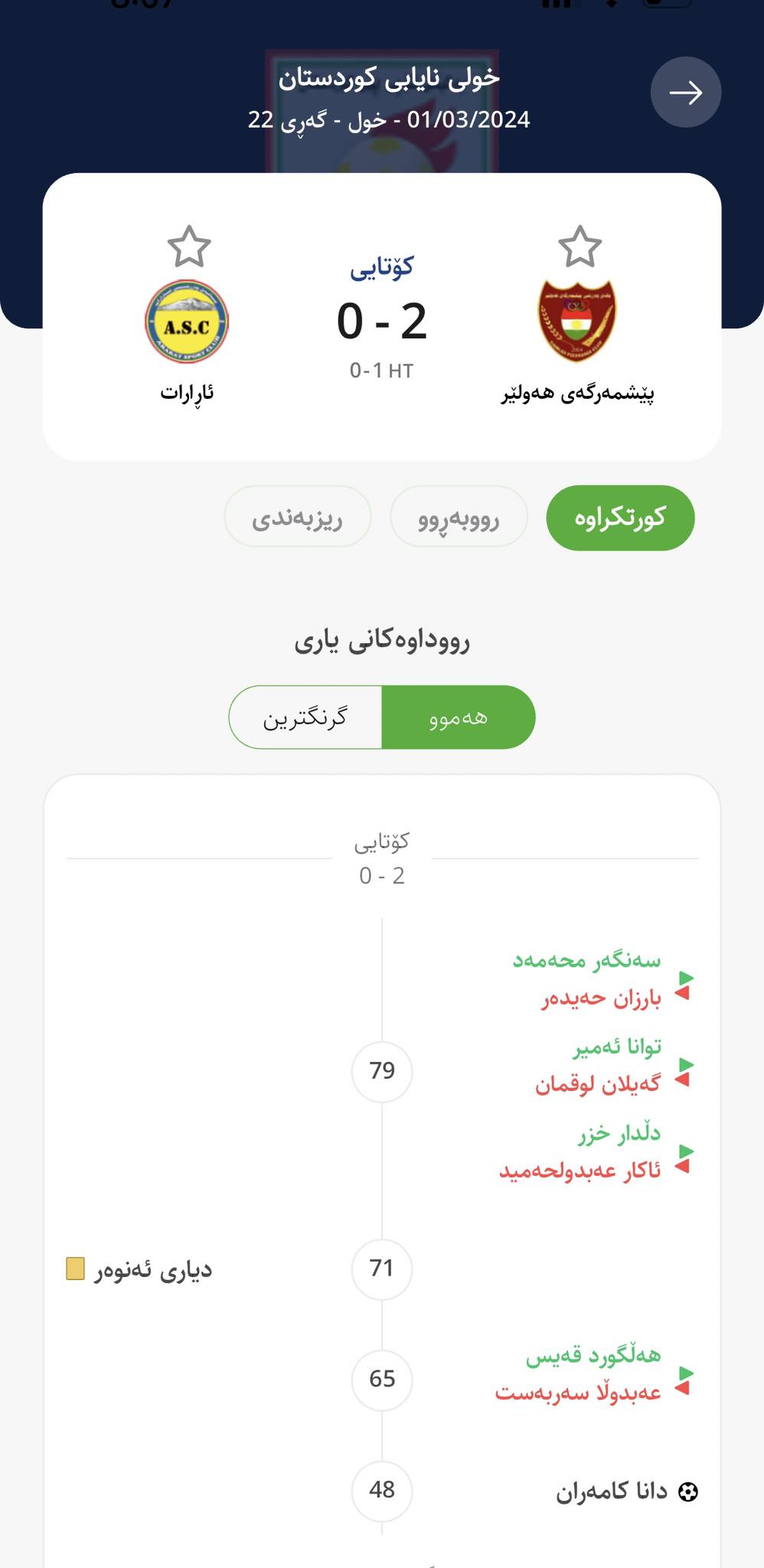Filter events by گرنگترین
The height and width of the screenshot is (1568, 764).
[305, 717]
